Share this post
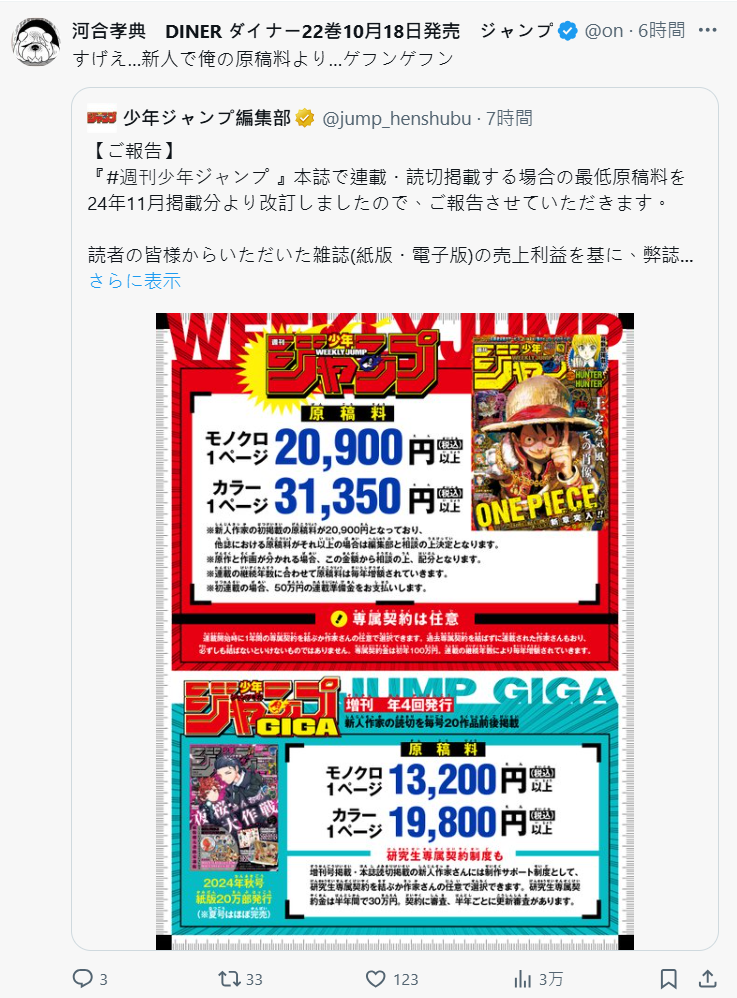This screenshot has height=998, width=737. (706, 979)
